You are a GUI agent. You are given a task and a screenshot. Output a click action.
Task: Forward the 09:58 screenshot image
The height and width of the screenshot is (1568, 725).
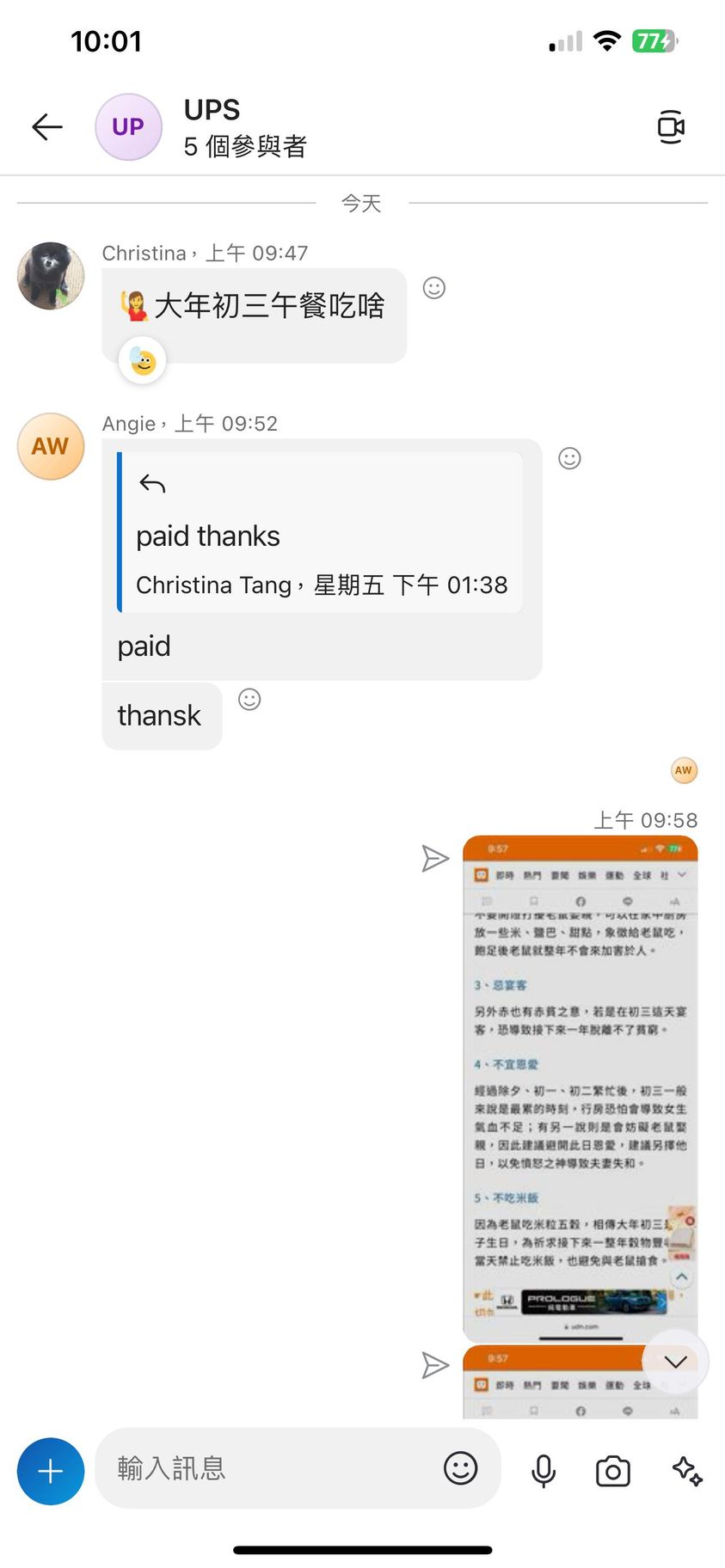(435, 858)
